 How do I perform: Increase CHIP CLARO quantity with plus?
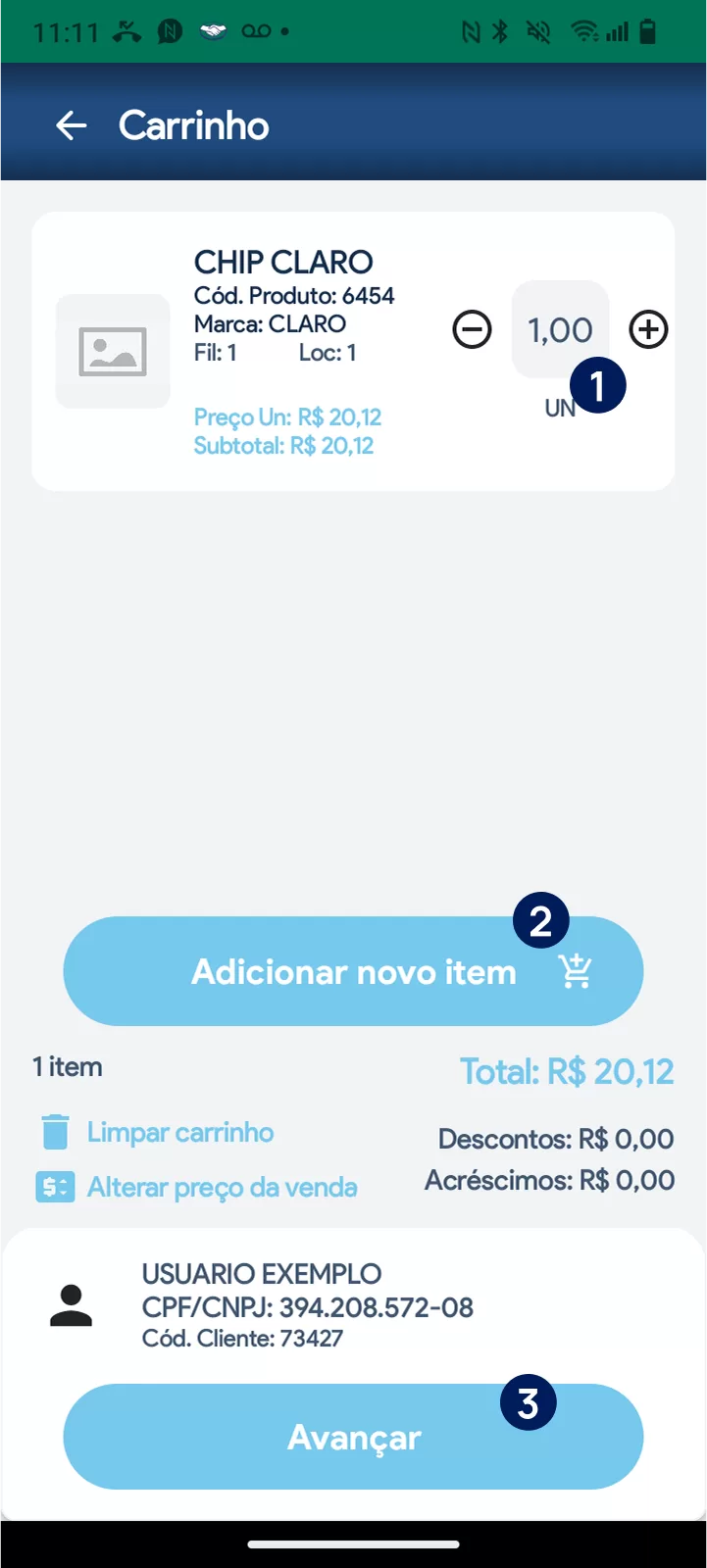coord(648,329)
